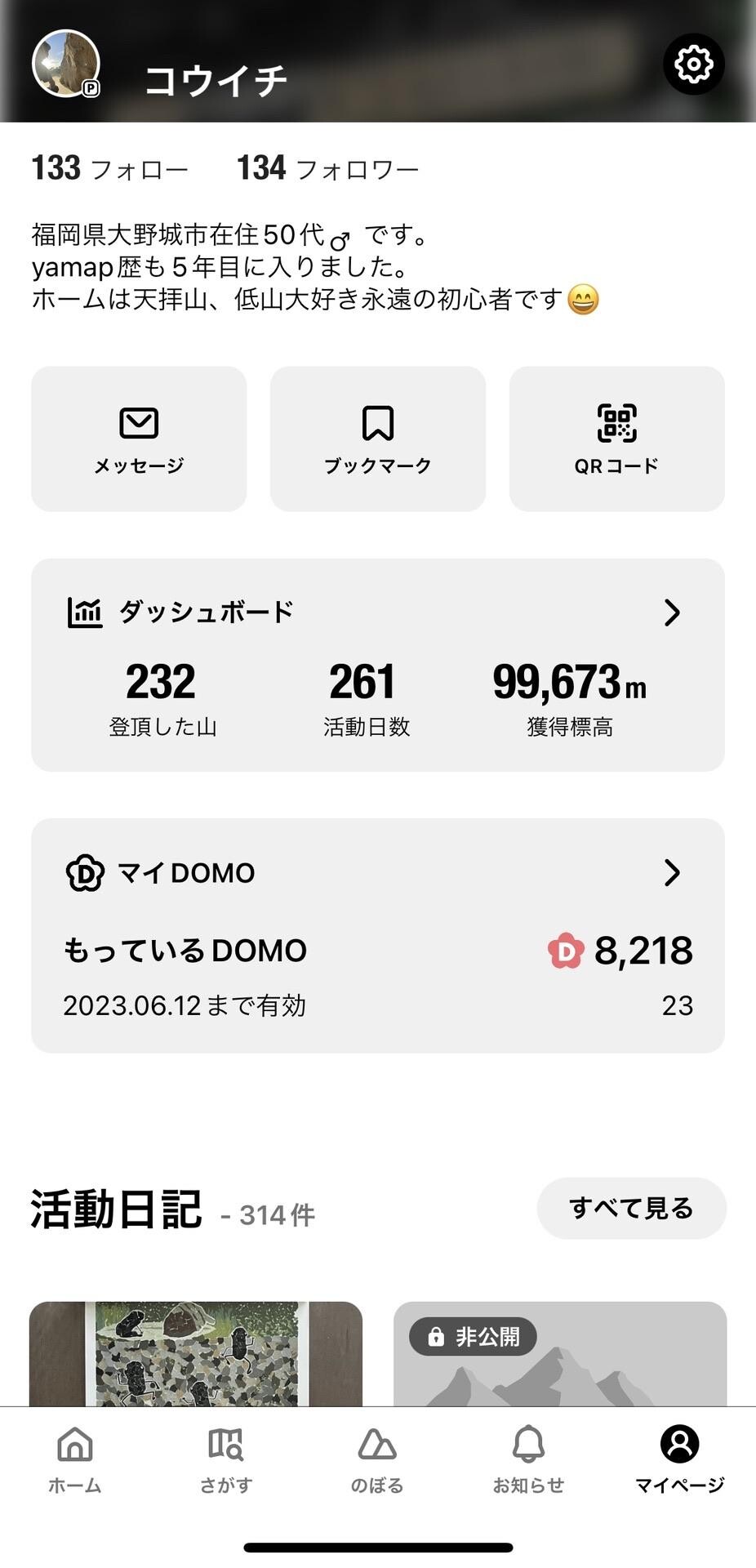756x1568 pixels.
Task: Open the 134 フォロワー list
Action: (327, 167)
